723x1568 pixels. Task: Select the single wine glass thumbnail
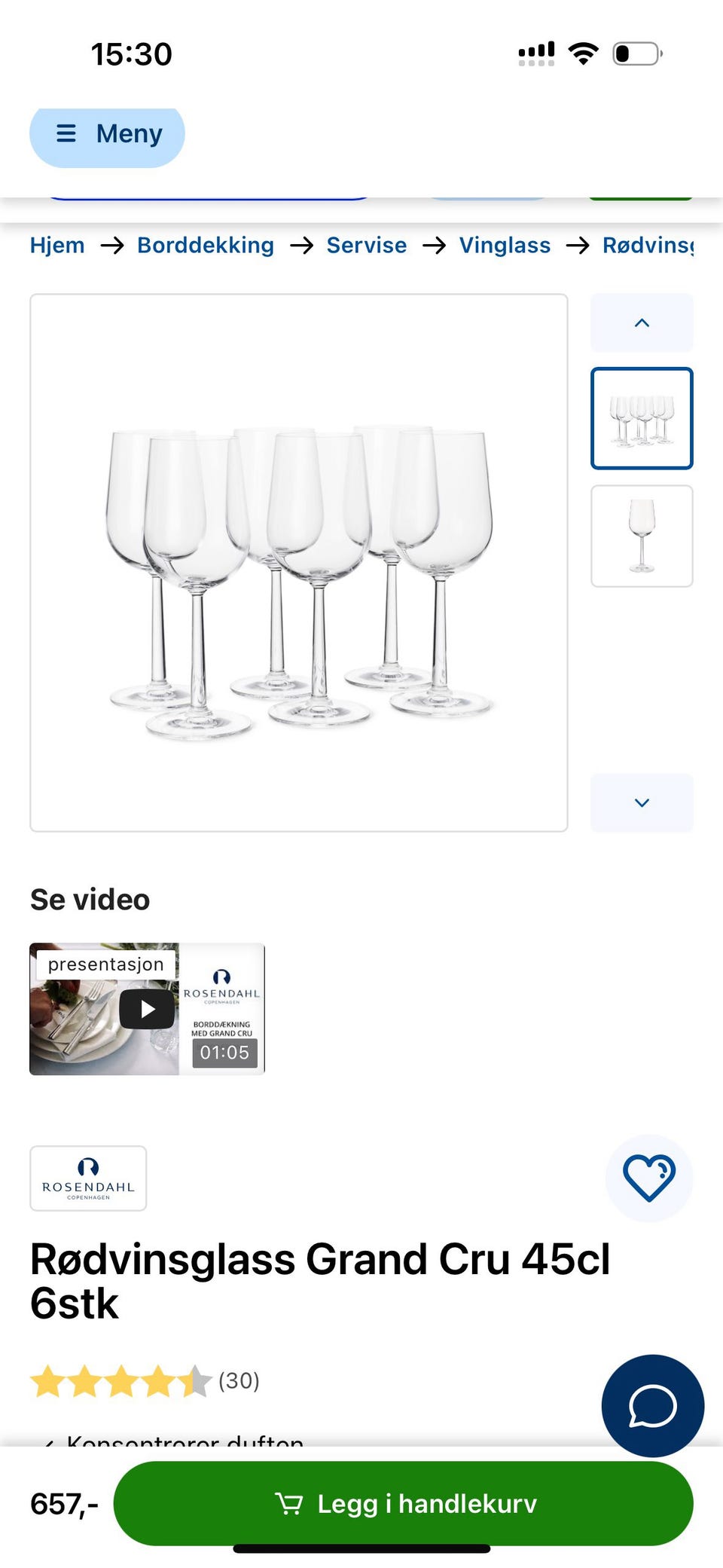point(642,536)
